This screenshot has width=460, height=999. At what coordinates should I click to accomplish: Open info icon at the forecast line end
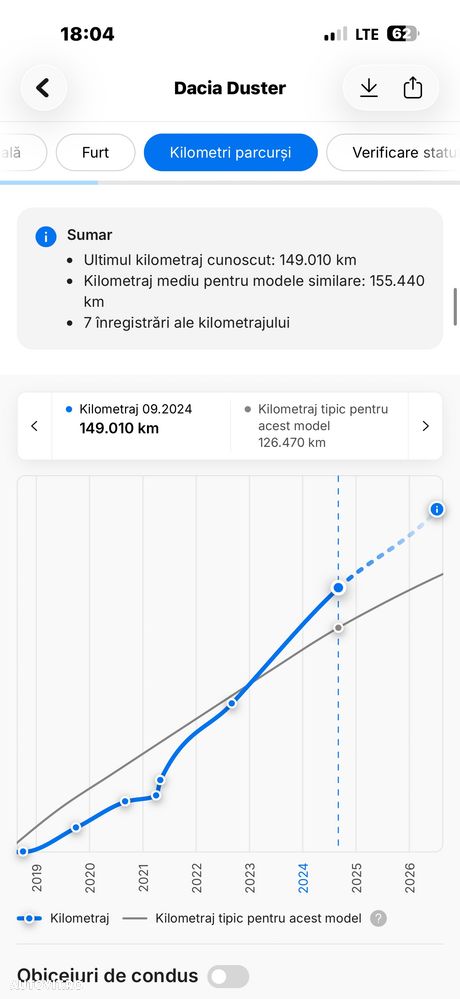click(x=436, y=509)
